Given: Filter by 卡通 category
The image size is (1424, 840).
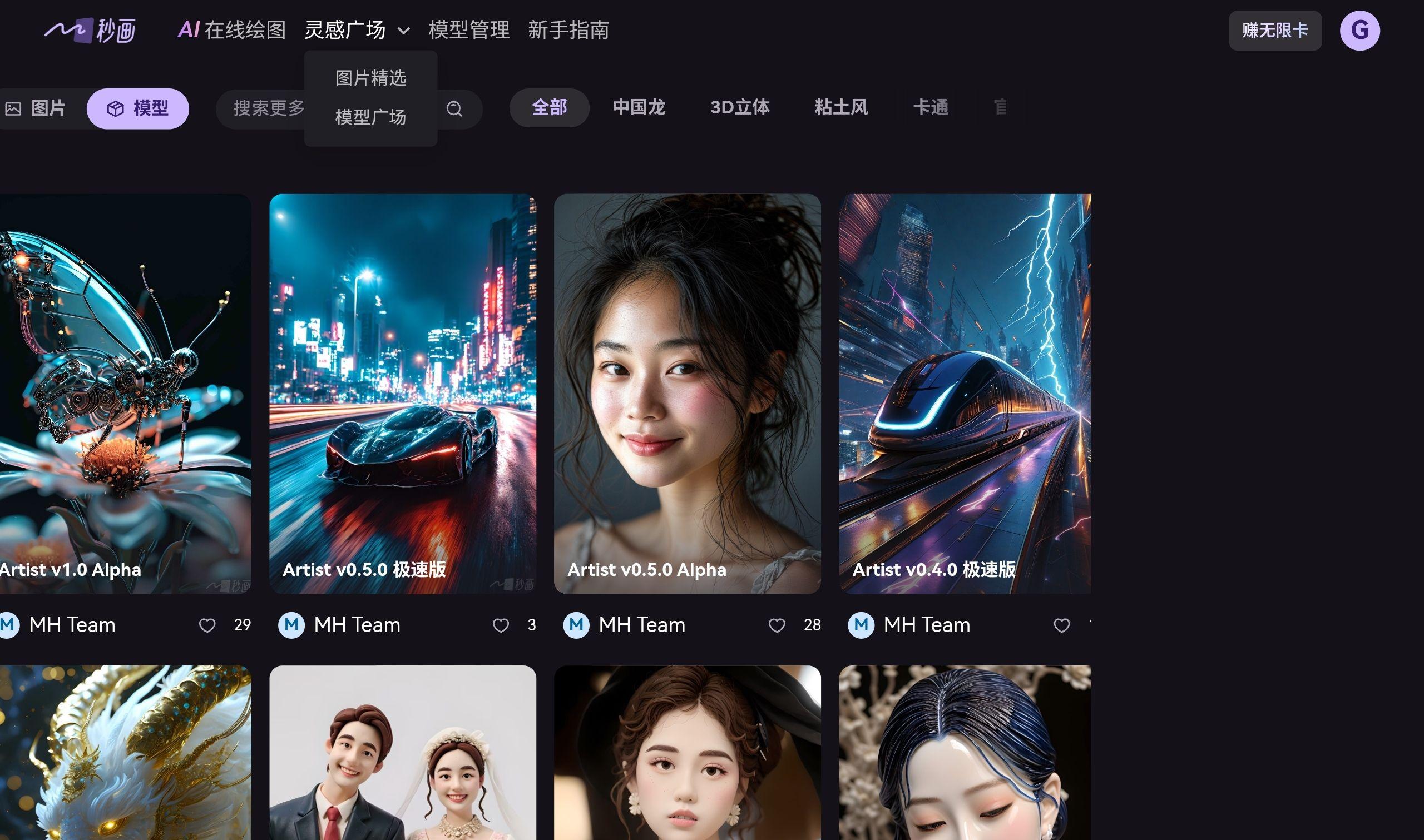Looking at the screenshot, I should (930, 107).
